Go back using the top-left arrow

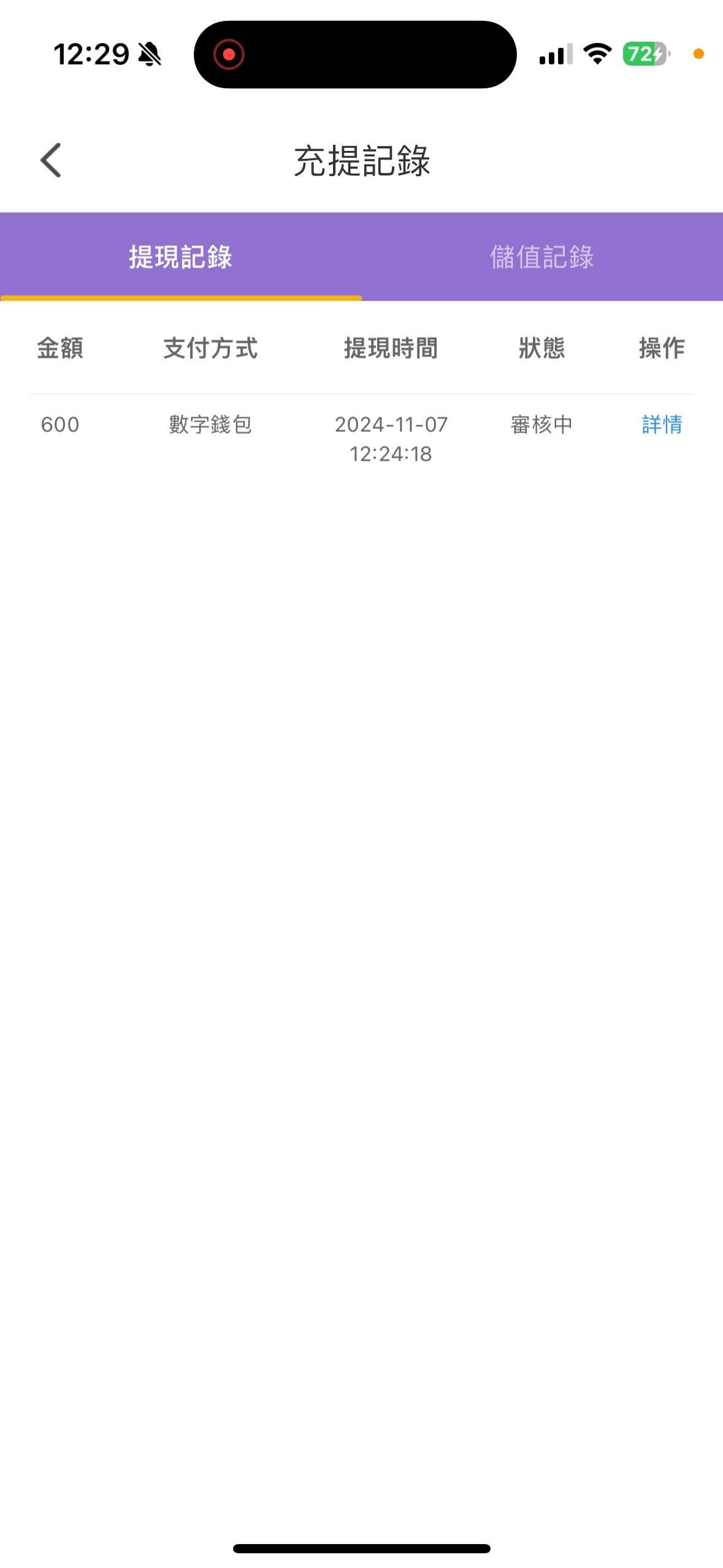click(x=51, y=161)
